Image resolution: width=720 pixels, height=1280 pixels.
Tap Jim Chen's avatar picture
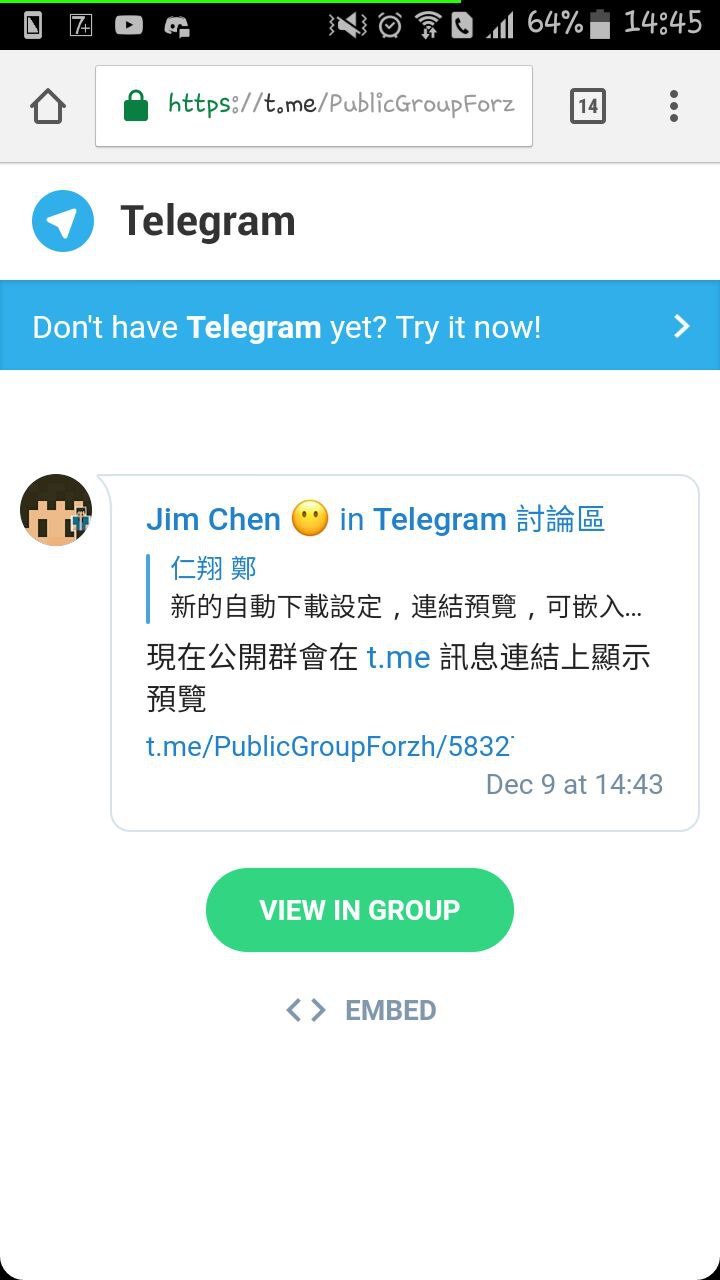[x=56, y=510]
